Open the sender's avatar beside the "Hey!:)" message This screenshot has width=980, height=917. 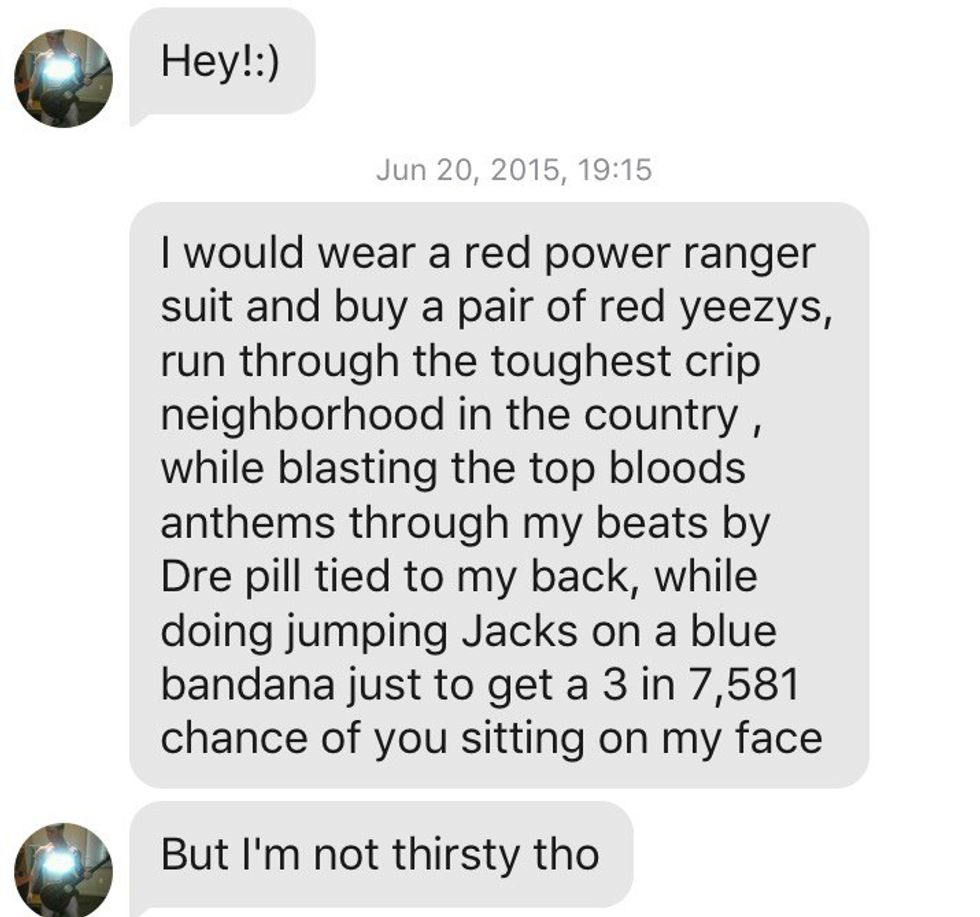tap(63, 78)
